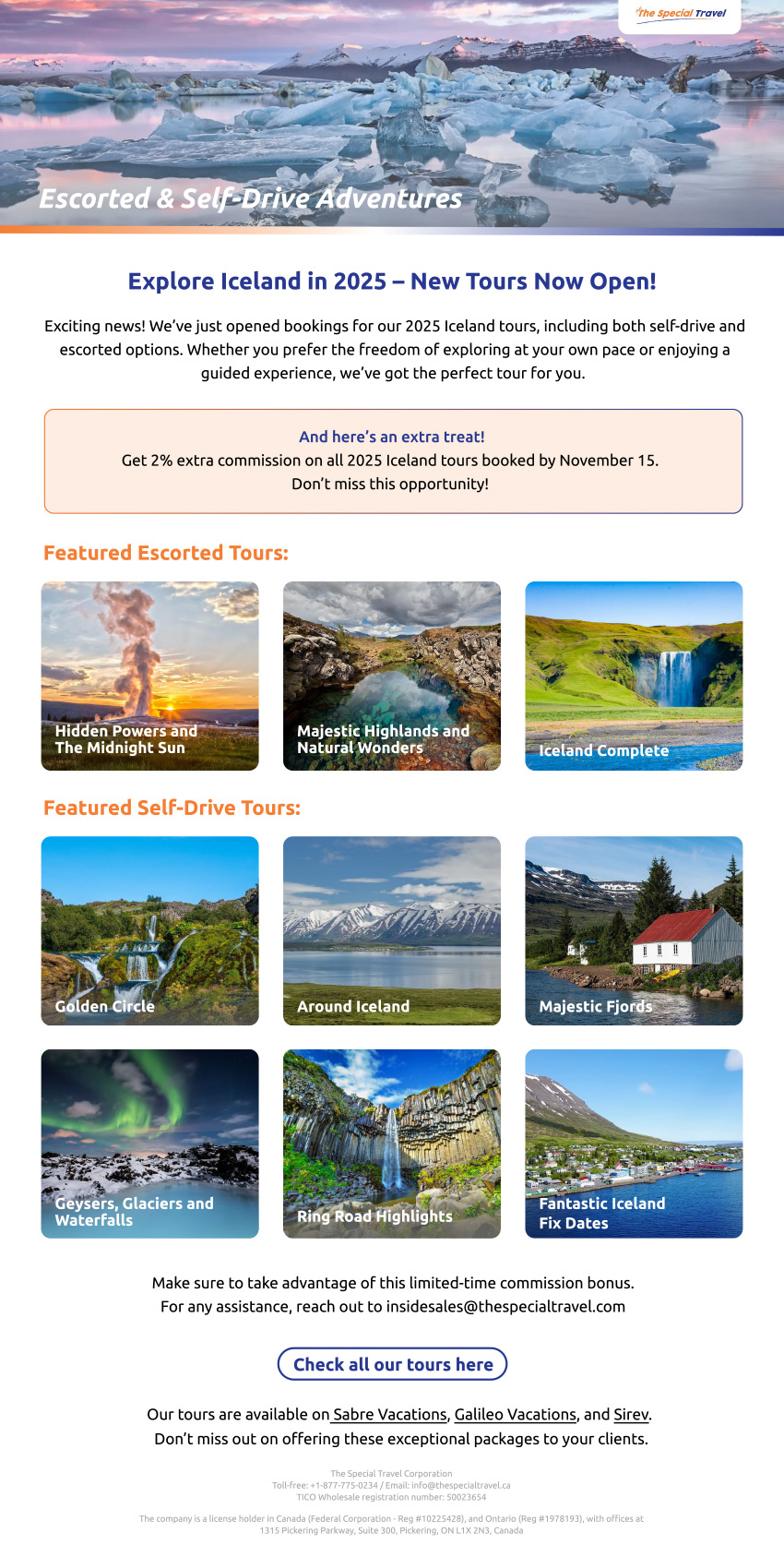Tap the Check all our tours here button
The height and width of the screenshot is (1557, 784).
(x=392, y=1364)
